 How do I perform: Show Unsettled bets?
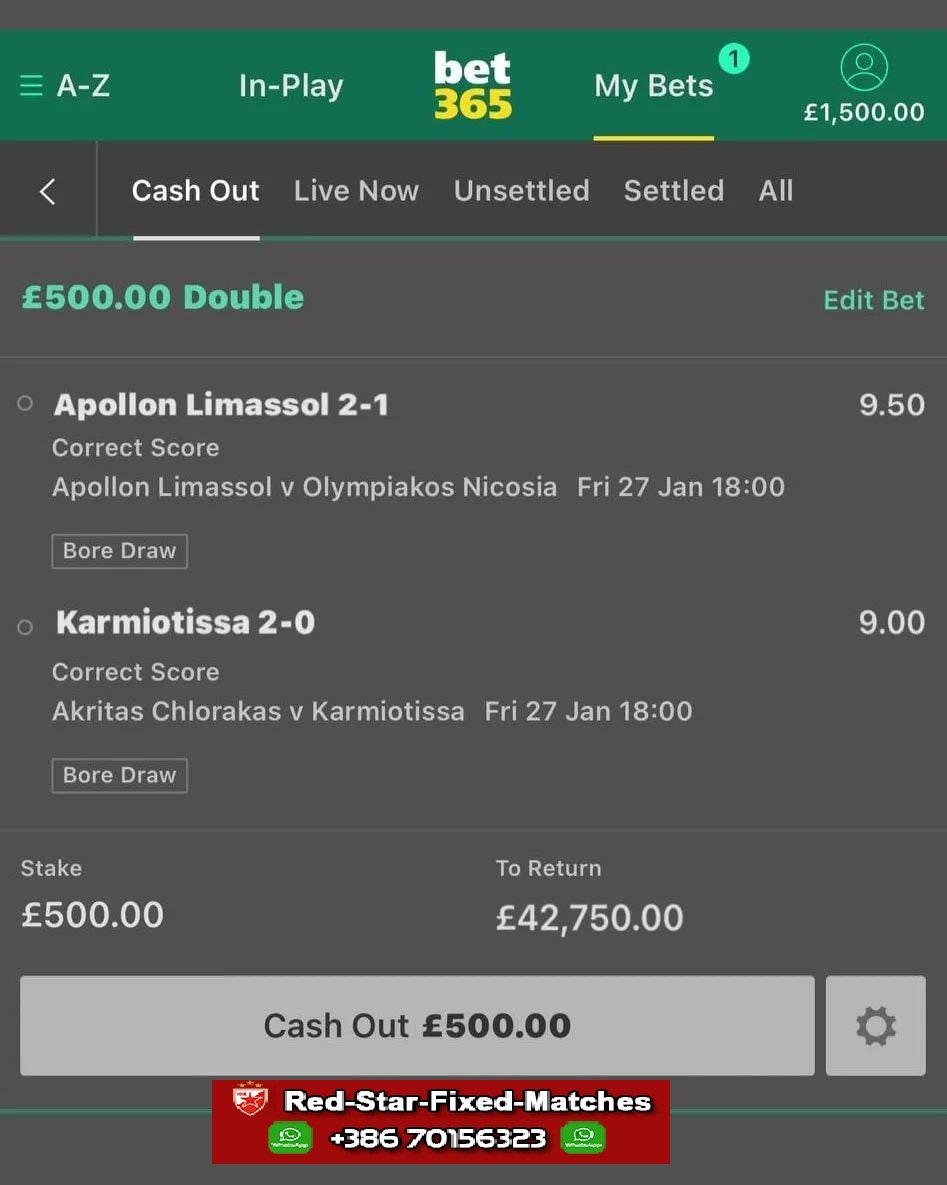click(x=521, y=191)
